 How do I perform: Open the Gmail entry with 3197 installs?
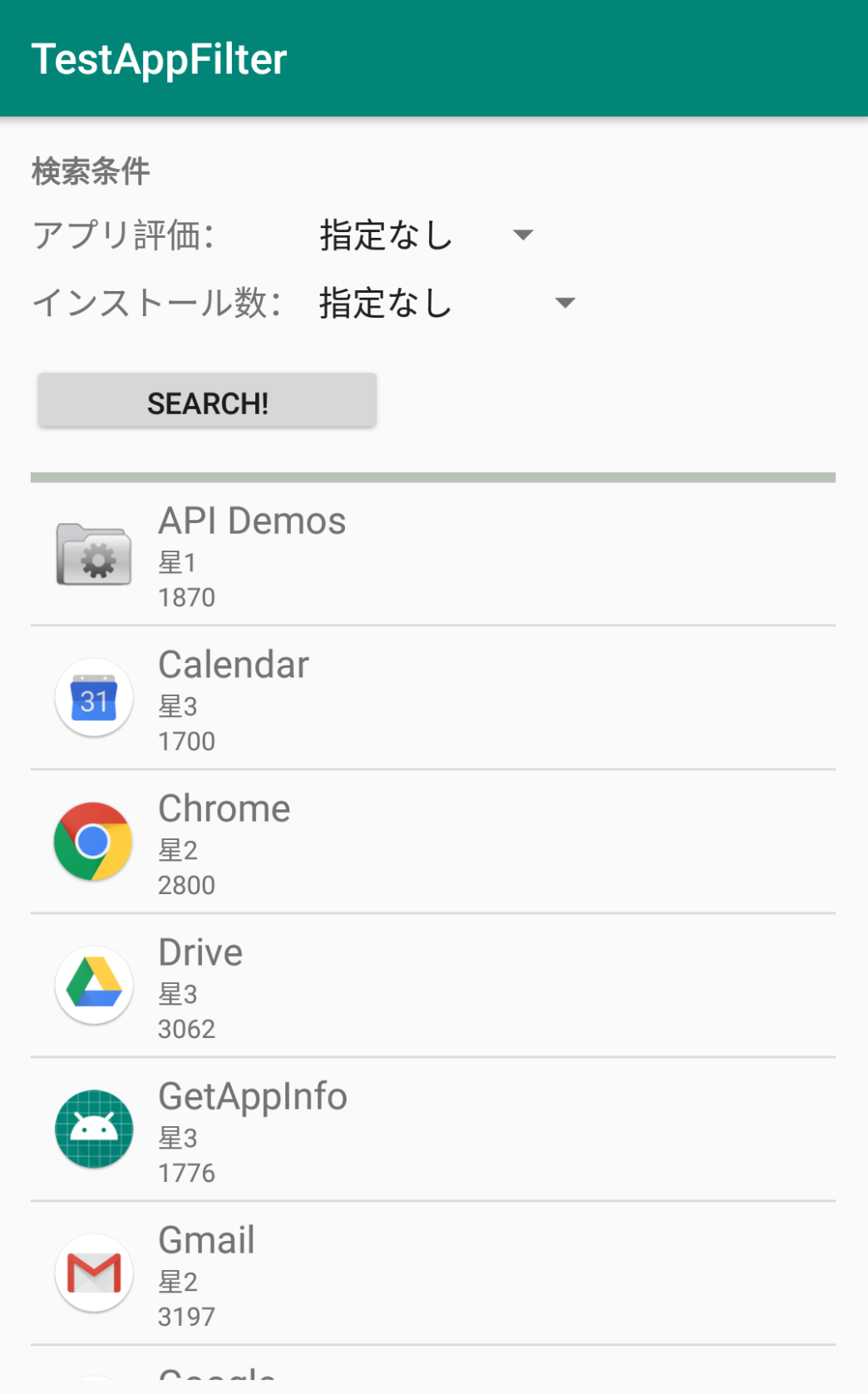pyautogui.click(x=432, y=1273)
